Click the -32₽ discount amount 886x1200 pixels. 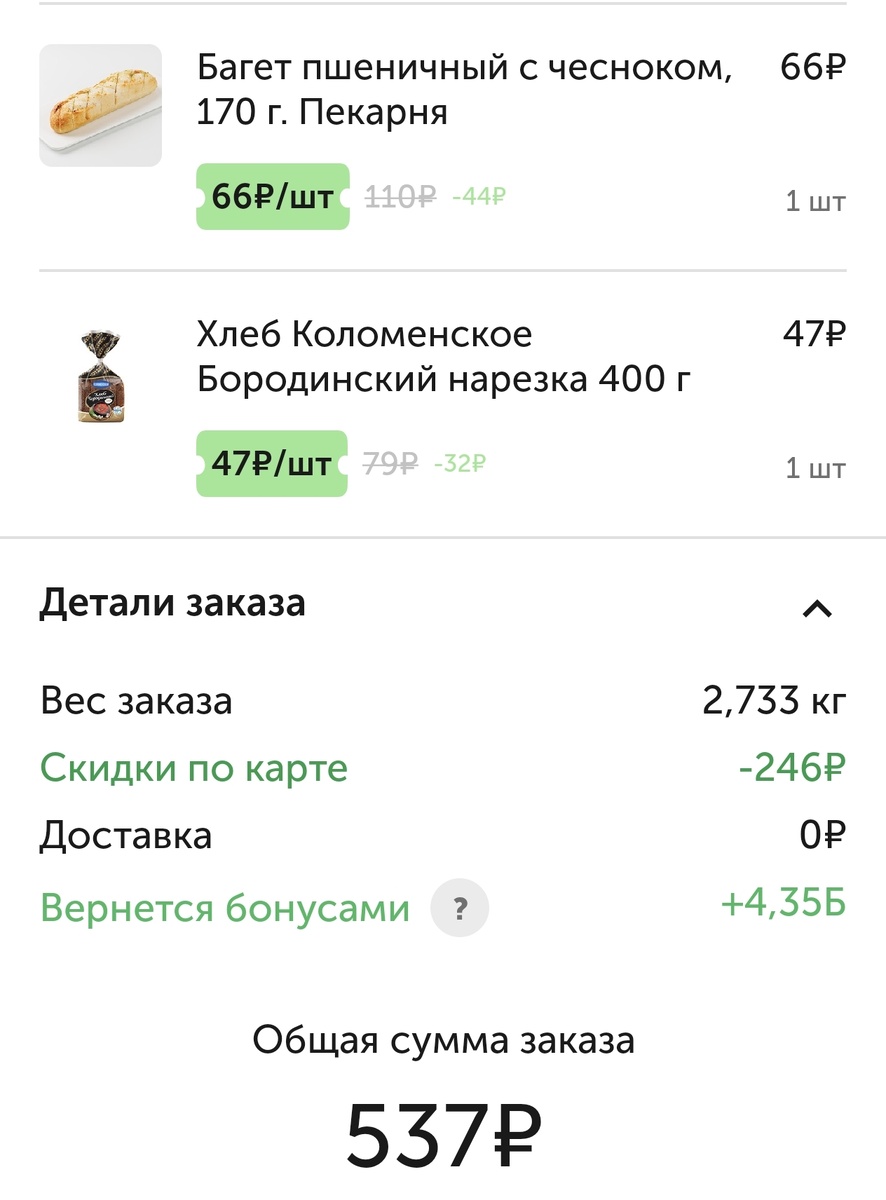tap(460, 462)
